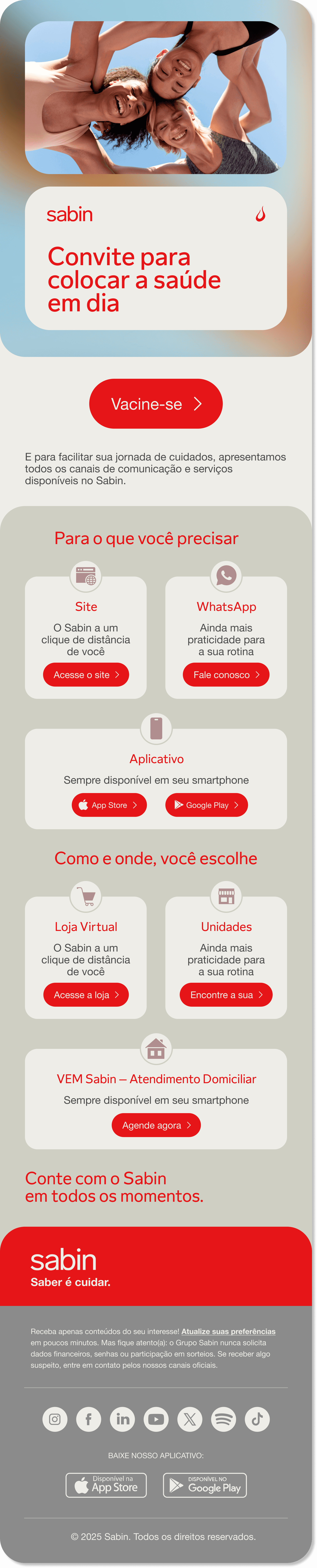Viewport: 317px width, 1568px height.
Task: Open Atualize suas preferências link
Action: click(228, 1331)
